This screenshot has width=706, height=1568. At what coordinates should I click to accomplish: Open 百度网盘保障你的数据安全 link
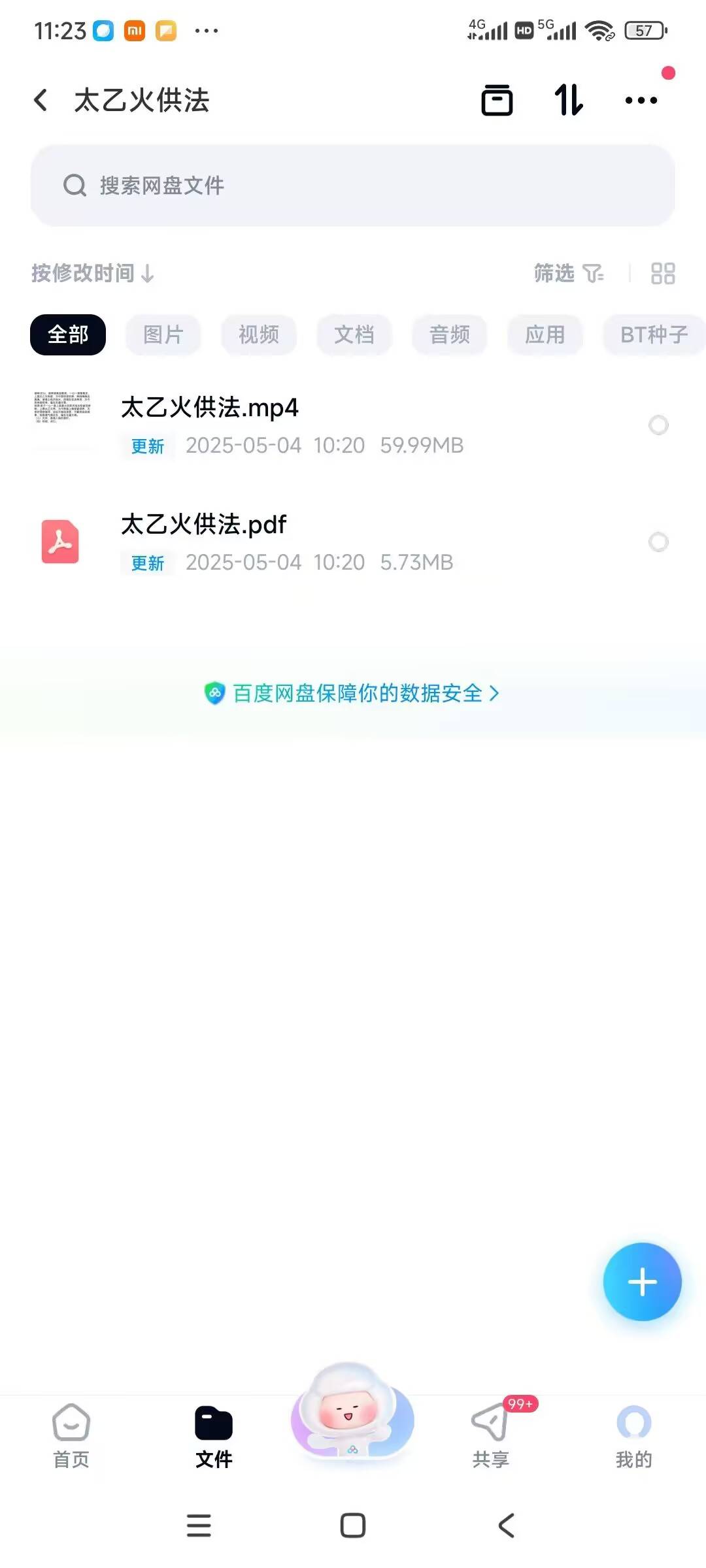point(353,693)
